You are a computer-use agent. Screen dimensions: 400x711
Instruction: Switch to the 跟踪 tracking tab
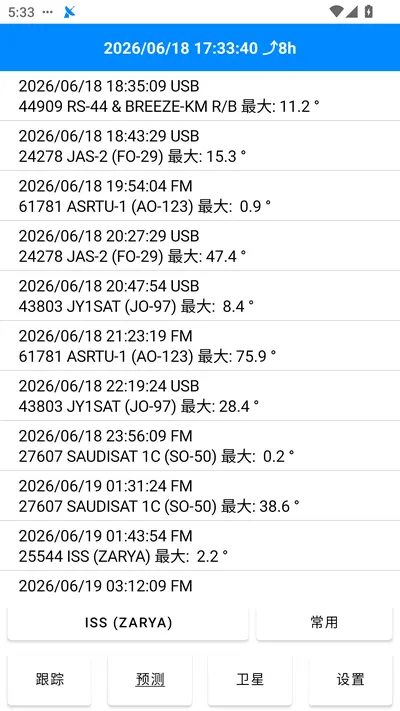(x=49, y=680)
